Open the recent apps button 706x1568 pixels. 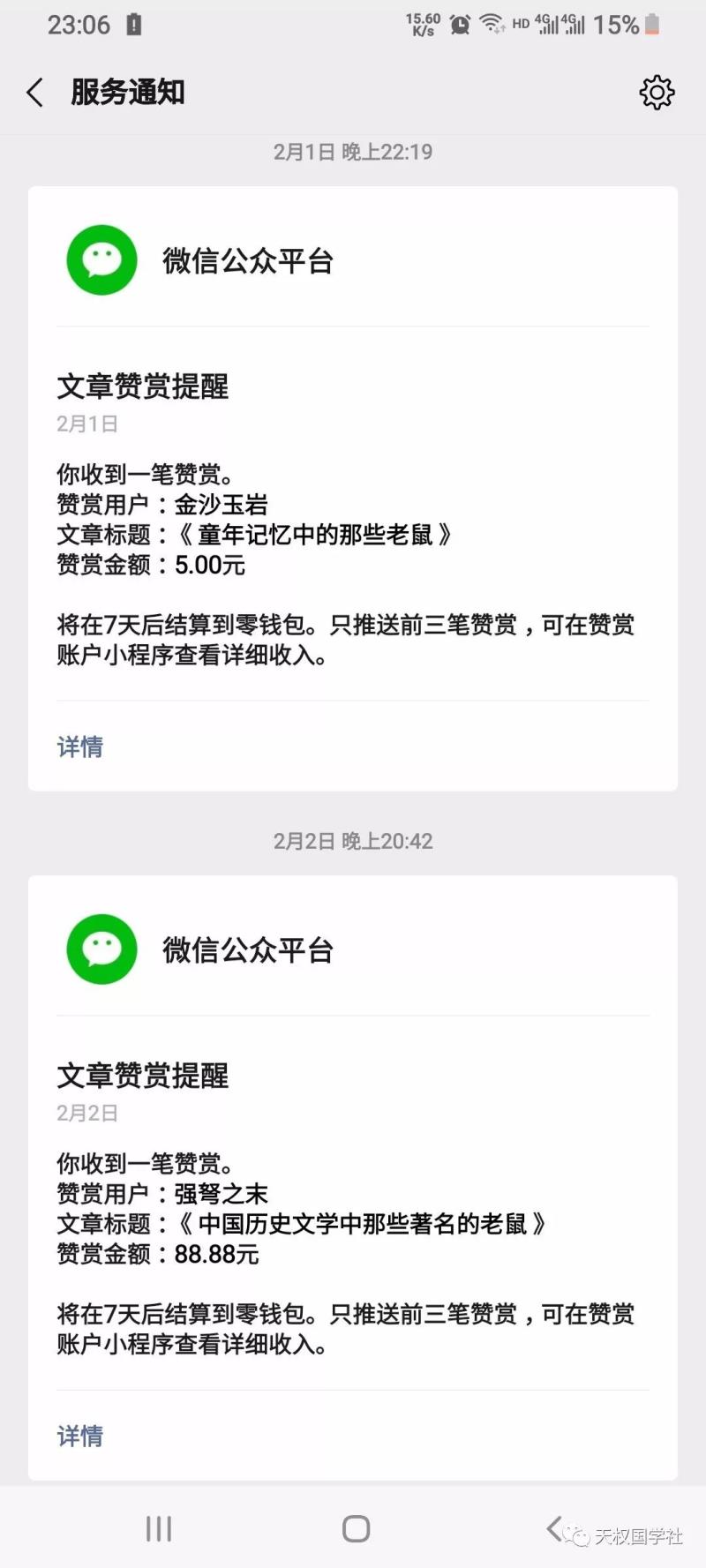pyautogui.click(x=159, y=1528)
